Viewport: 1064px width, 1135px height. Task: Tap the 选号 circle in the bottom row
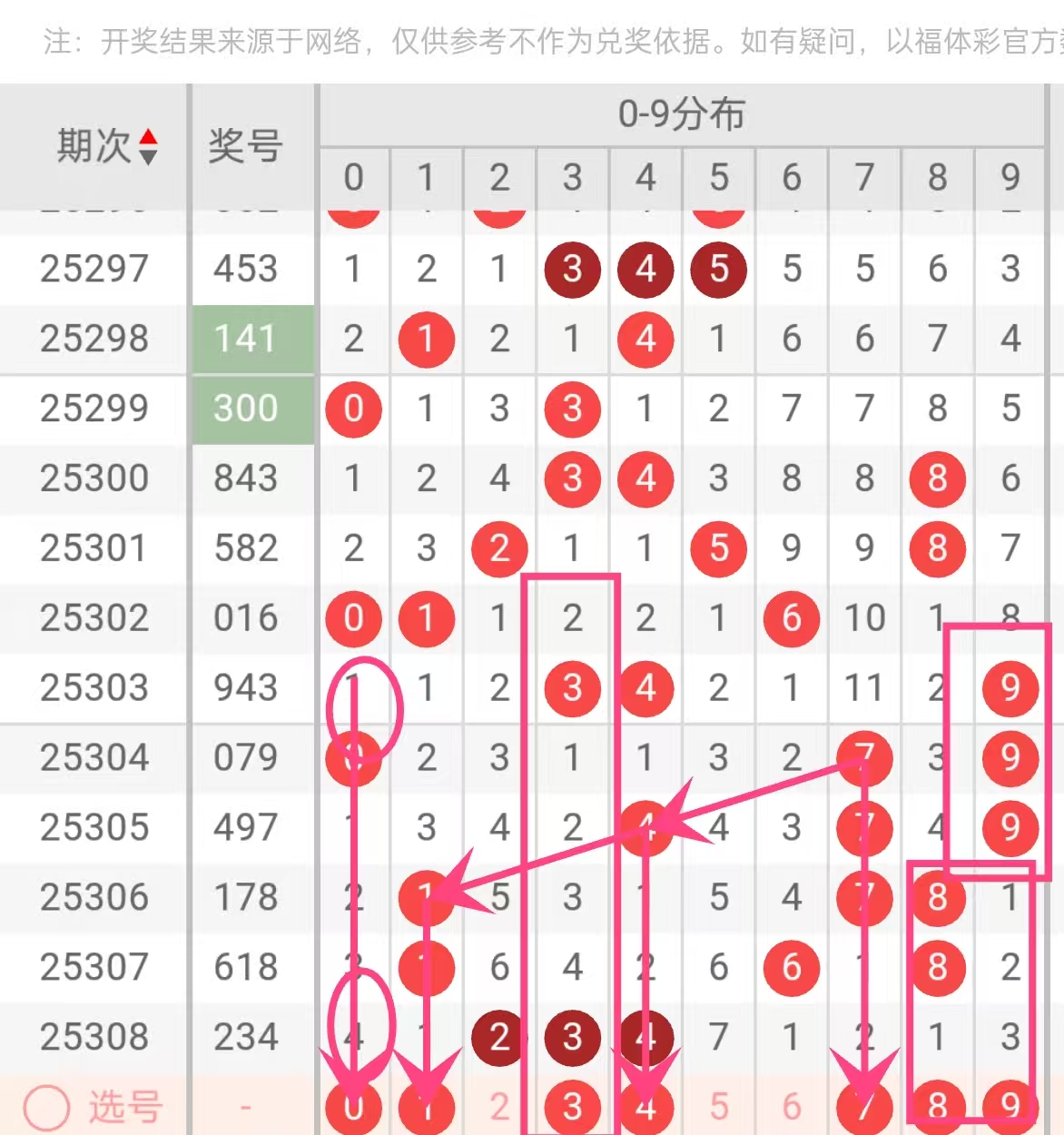(46, 1107)
